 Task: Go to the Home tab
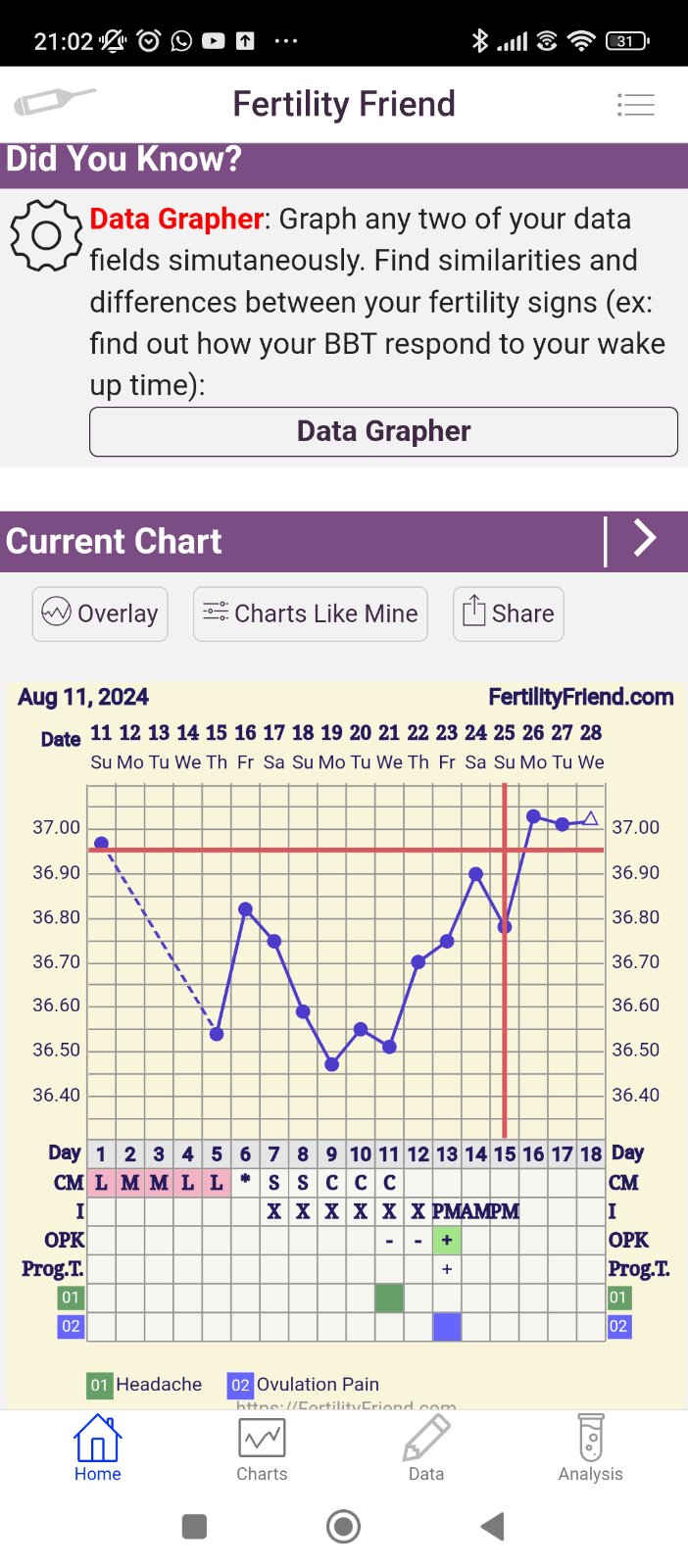click(98, 1448)
